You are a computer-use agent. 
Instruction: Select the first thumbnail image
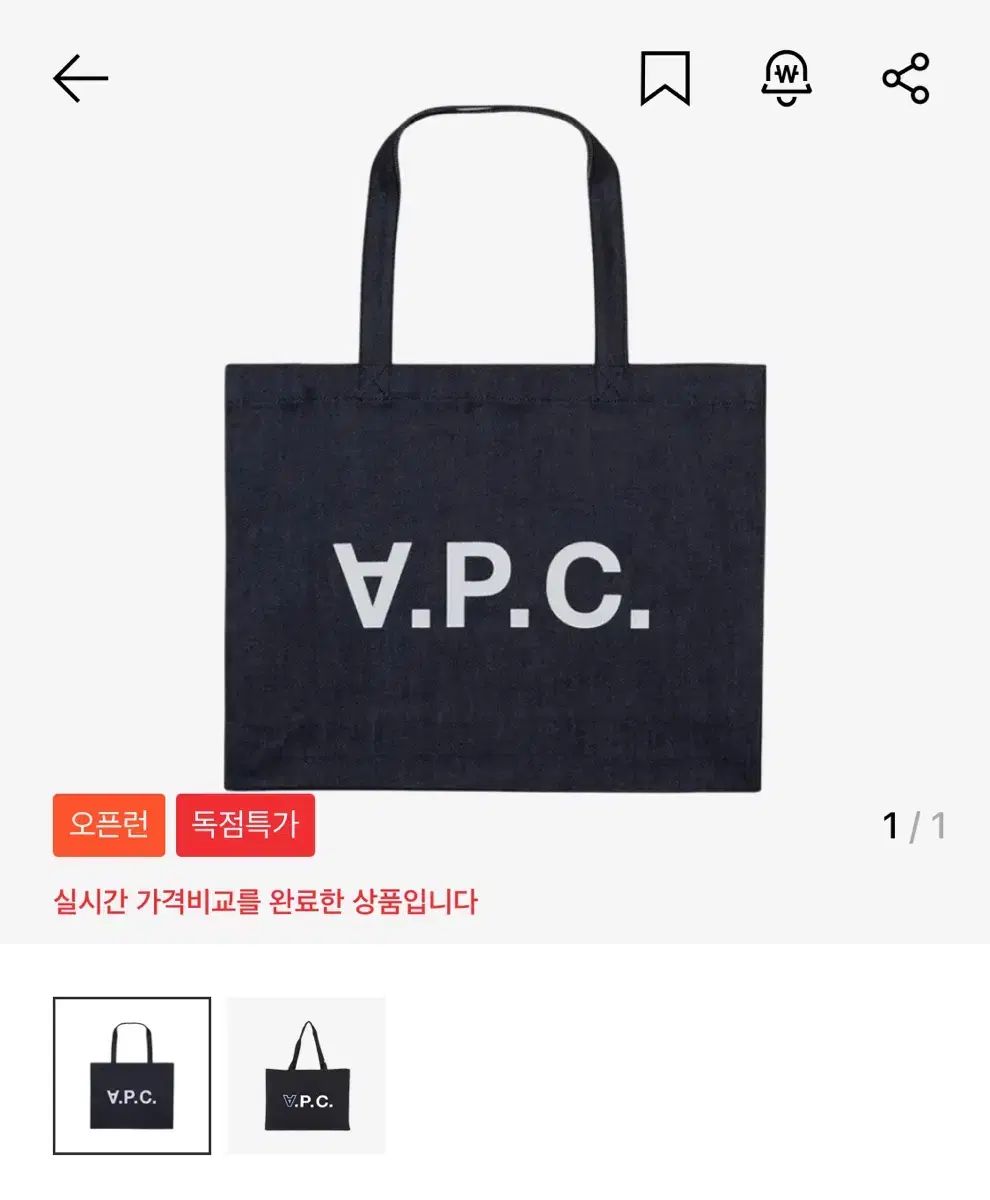pyautogui.click(x=132, y=1075)
